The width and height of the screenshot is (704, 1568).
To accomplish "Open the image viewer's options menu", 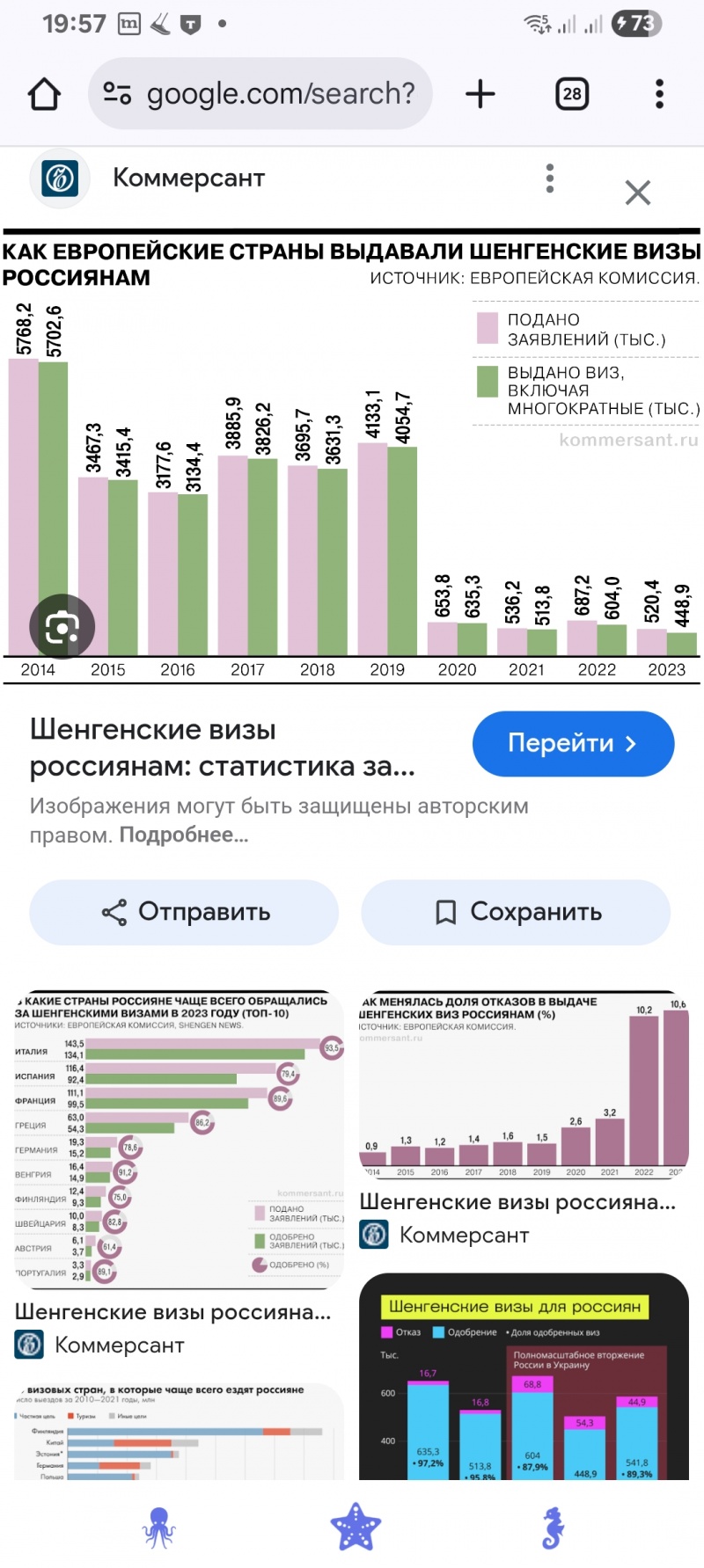I will click(x=550, y=179).
